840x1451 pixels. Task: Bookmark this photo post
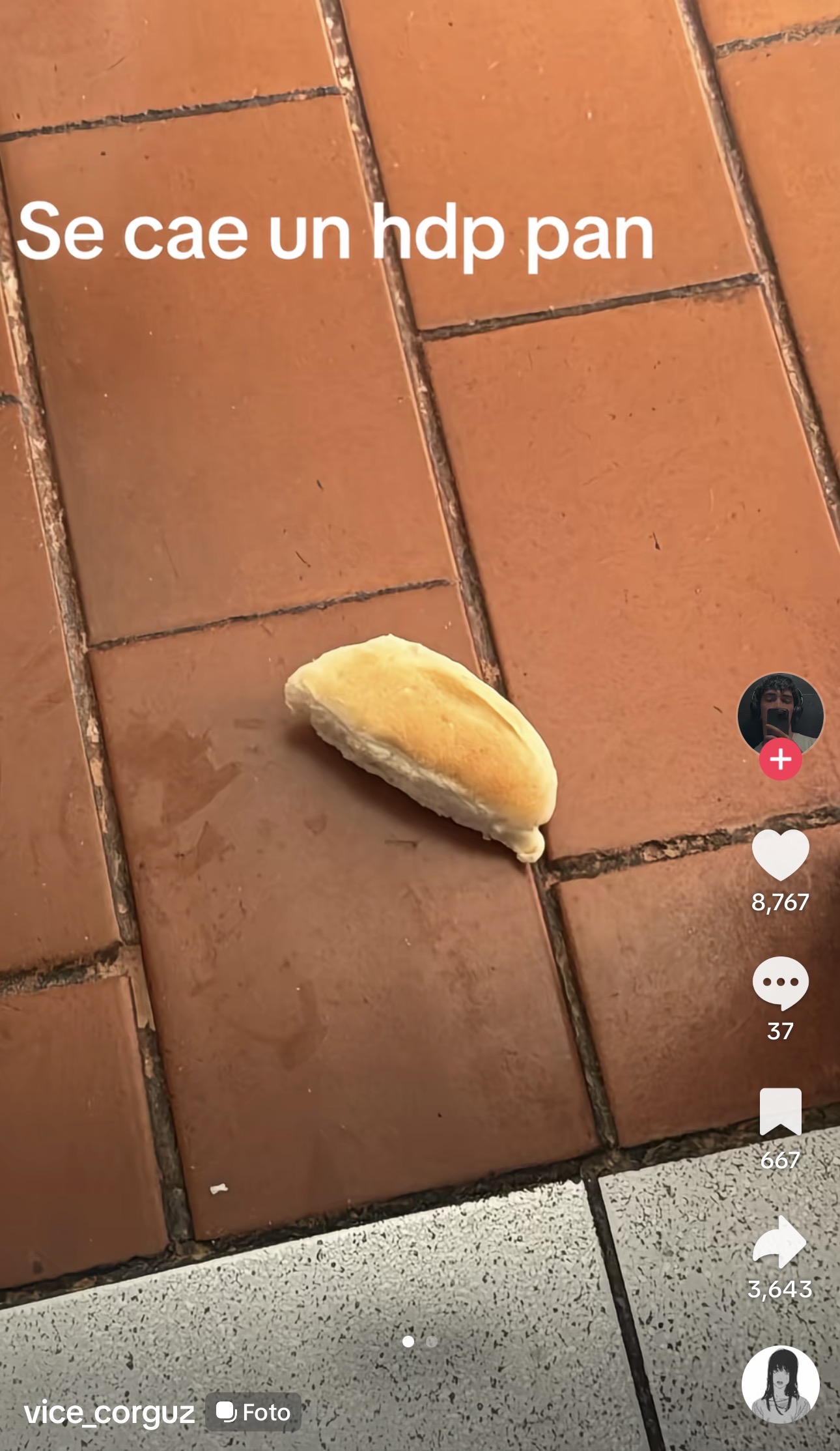780,1112
